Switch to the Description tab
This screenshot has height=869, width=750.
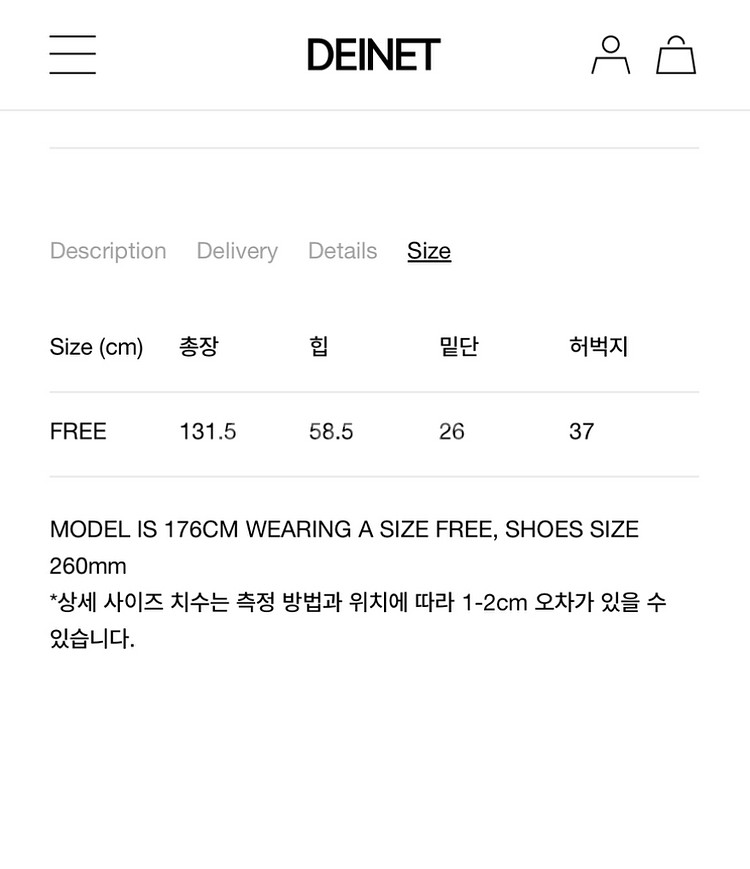click(108, 251)
